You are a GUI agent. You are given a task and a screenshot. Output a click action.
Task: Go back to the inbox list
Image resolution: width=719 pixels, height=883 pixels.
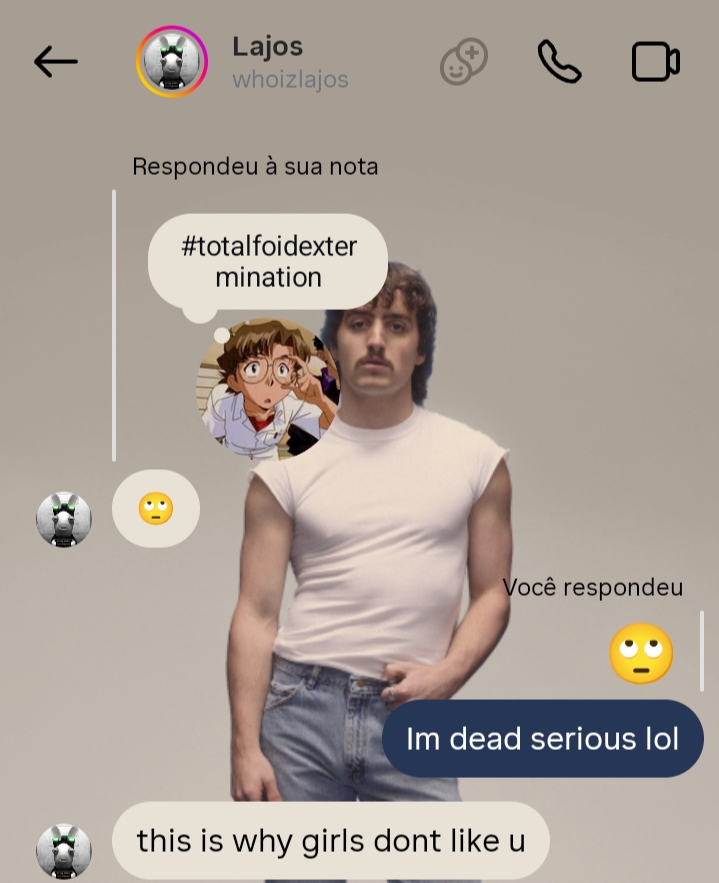[56, 62]
